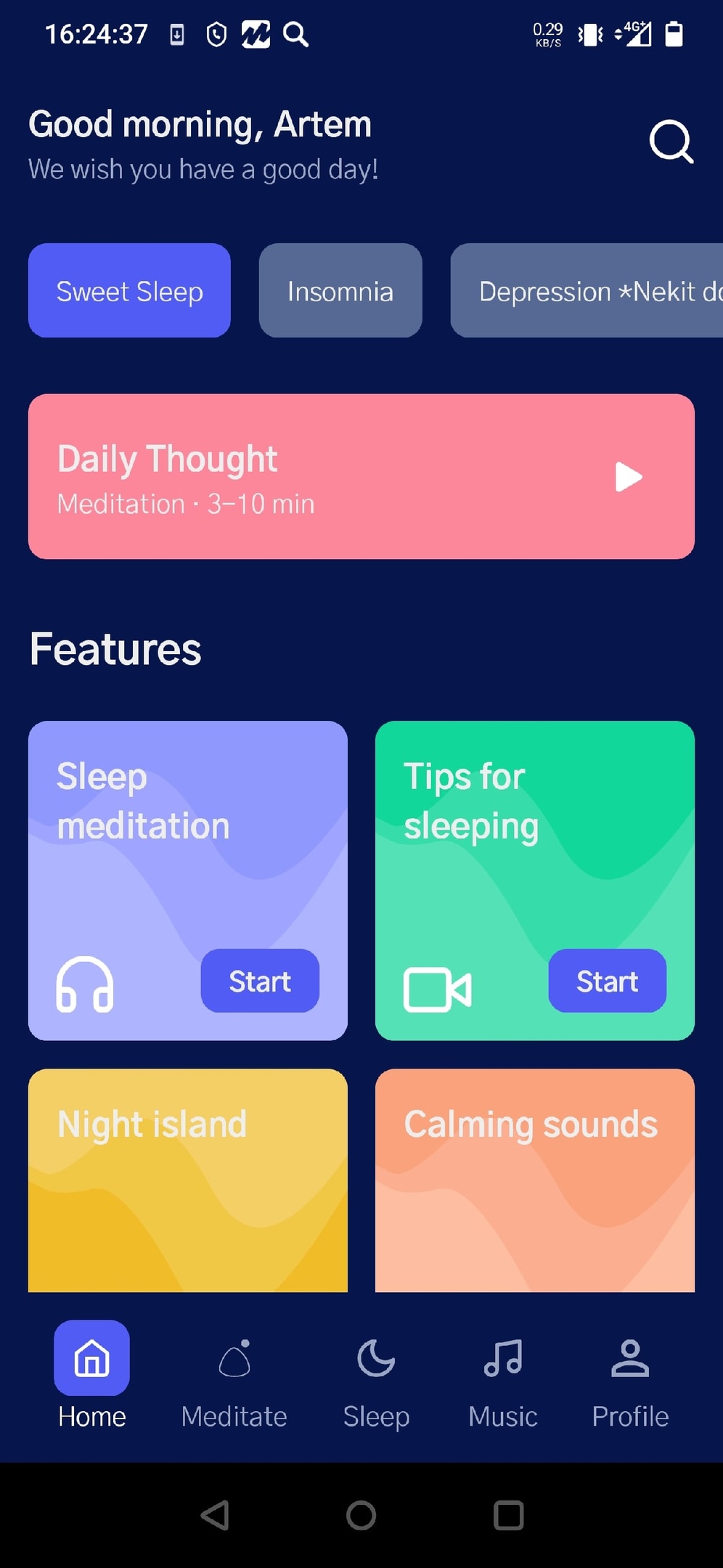The height and width of the screenshot is (1568, 723).
Task: Open the search magnifier icon
Action: [x=671, y=142]
